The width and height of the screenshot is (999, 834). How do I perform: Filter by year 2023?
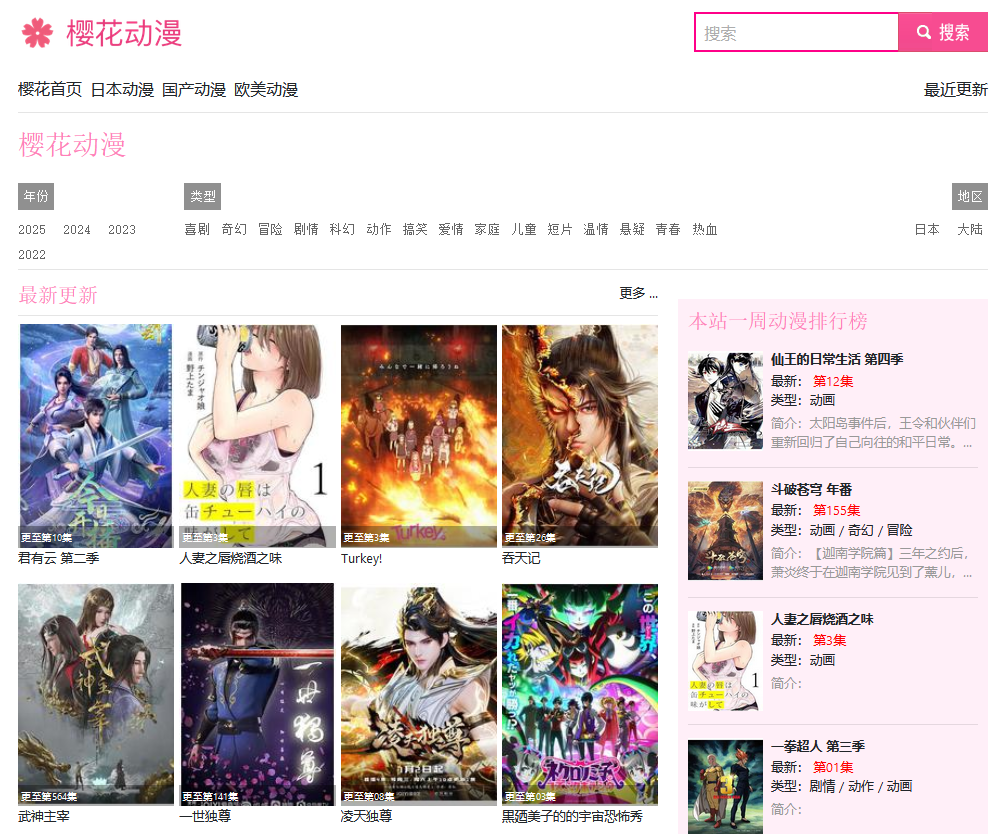point(122,230)
